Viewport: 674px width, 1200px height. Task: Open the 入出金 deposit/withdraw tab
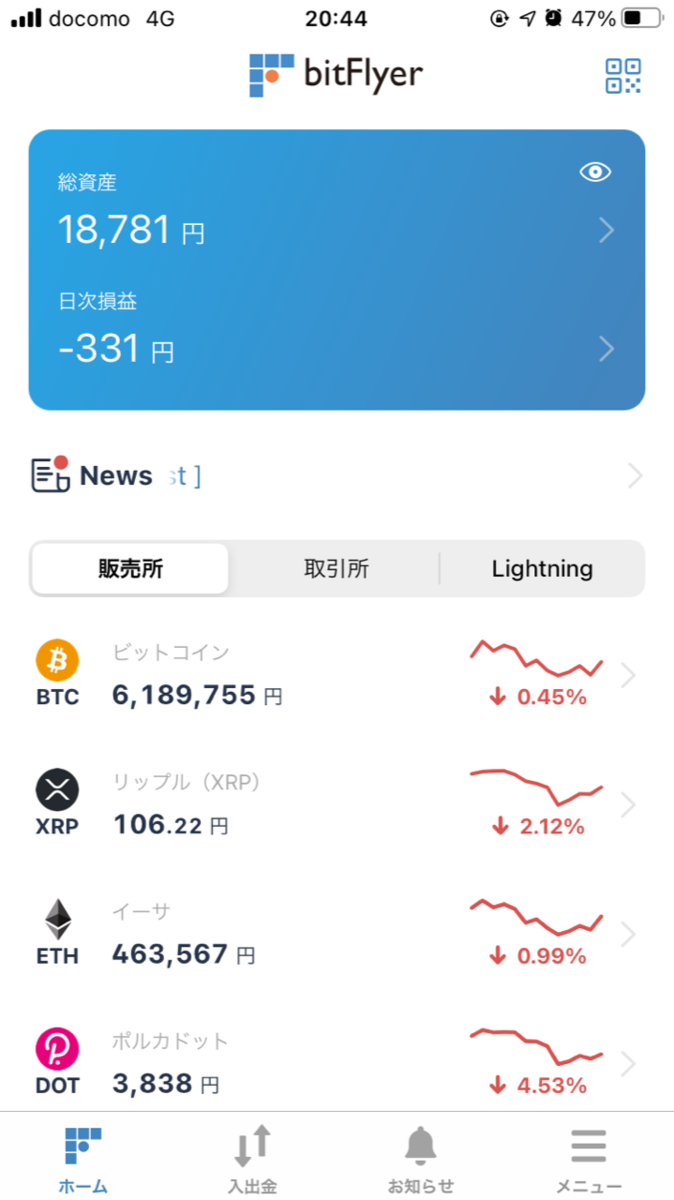(x=252, y=1160)
